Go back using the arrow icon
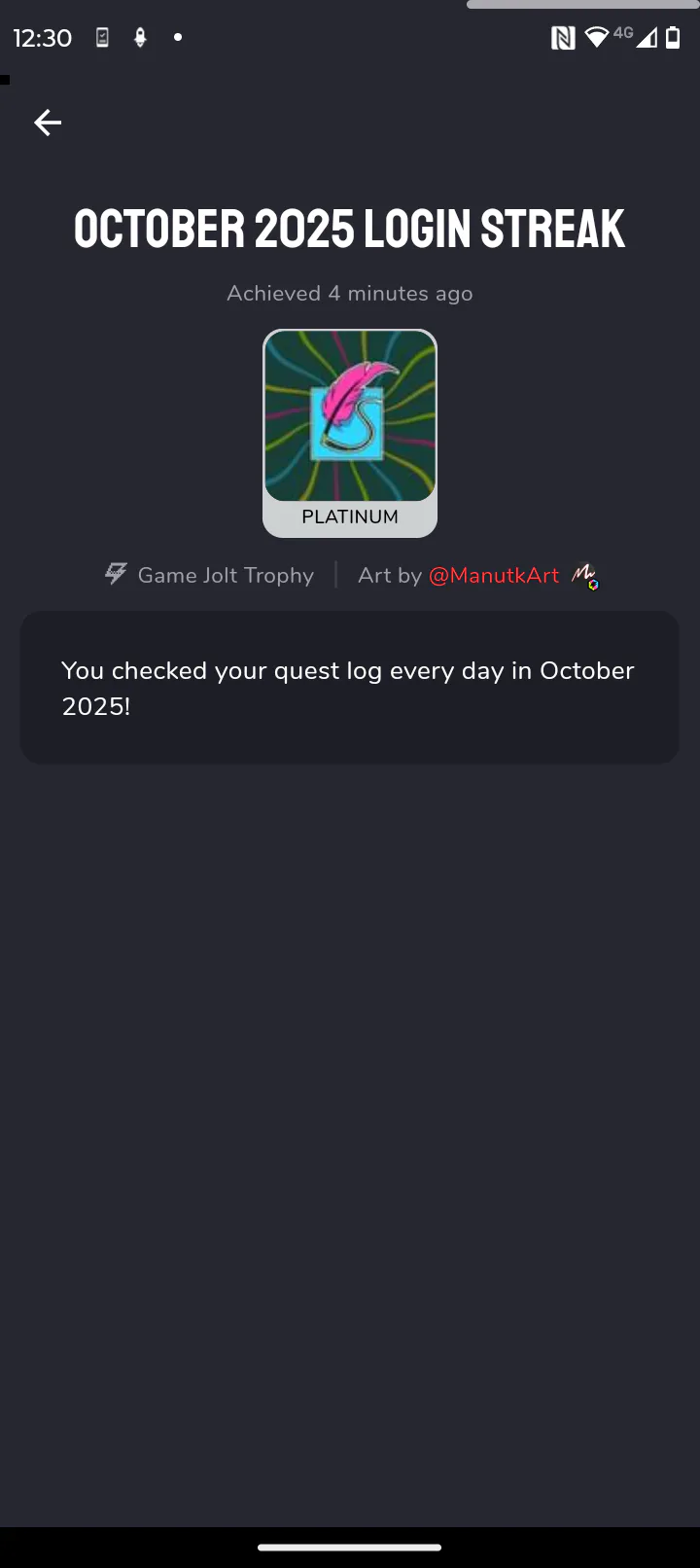Image resolution: width=700 pixels, height=1568 pixels. click(x=48, y=123)
